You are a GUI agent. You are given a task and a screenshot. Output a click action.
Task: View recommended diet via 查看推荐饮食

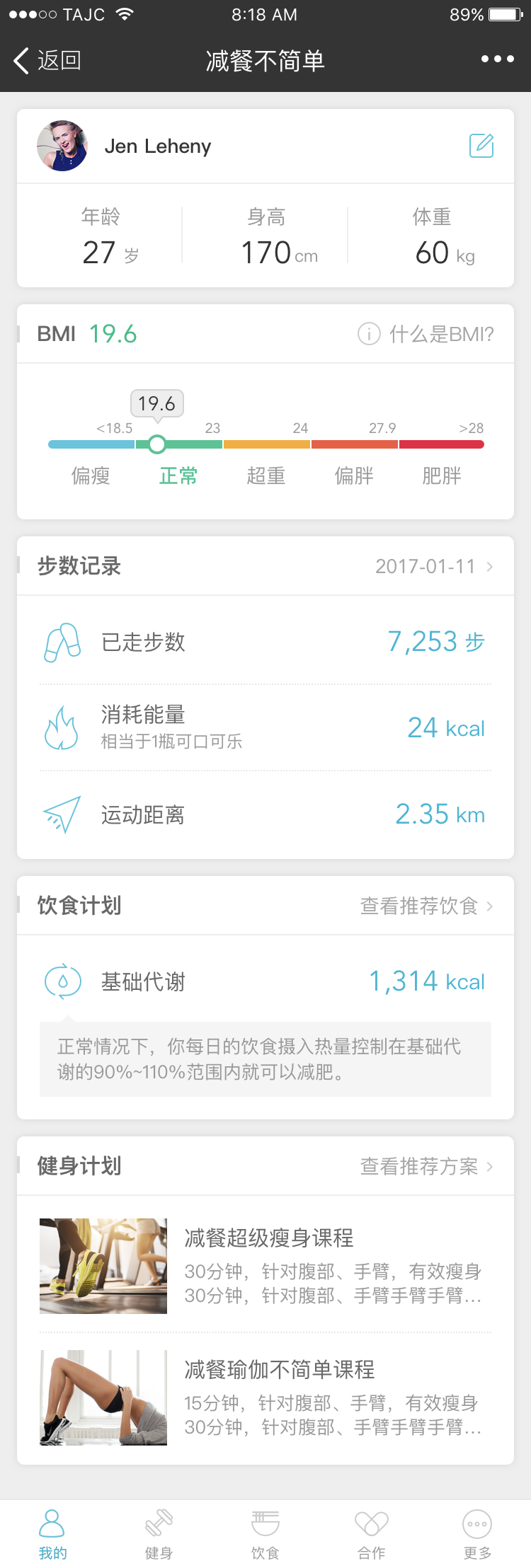tap(426, 906)
